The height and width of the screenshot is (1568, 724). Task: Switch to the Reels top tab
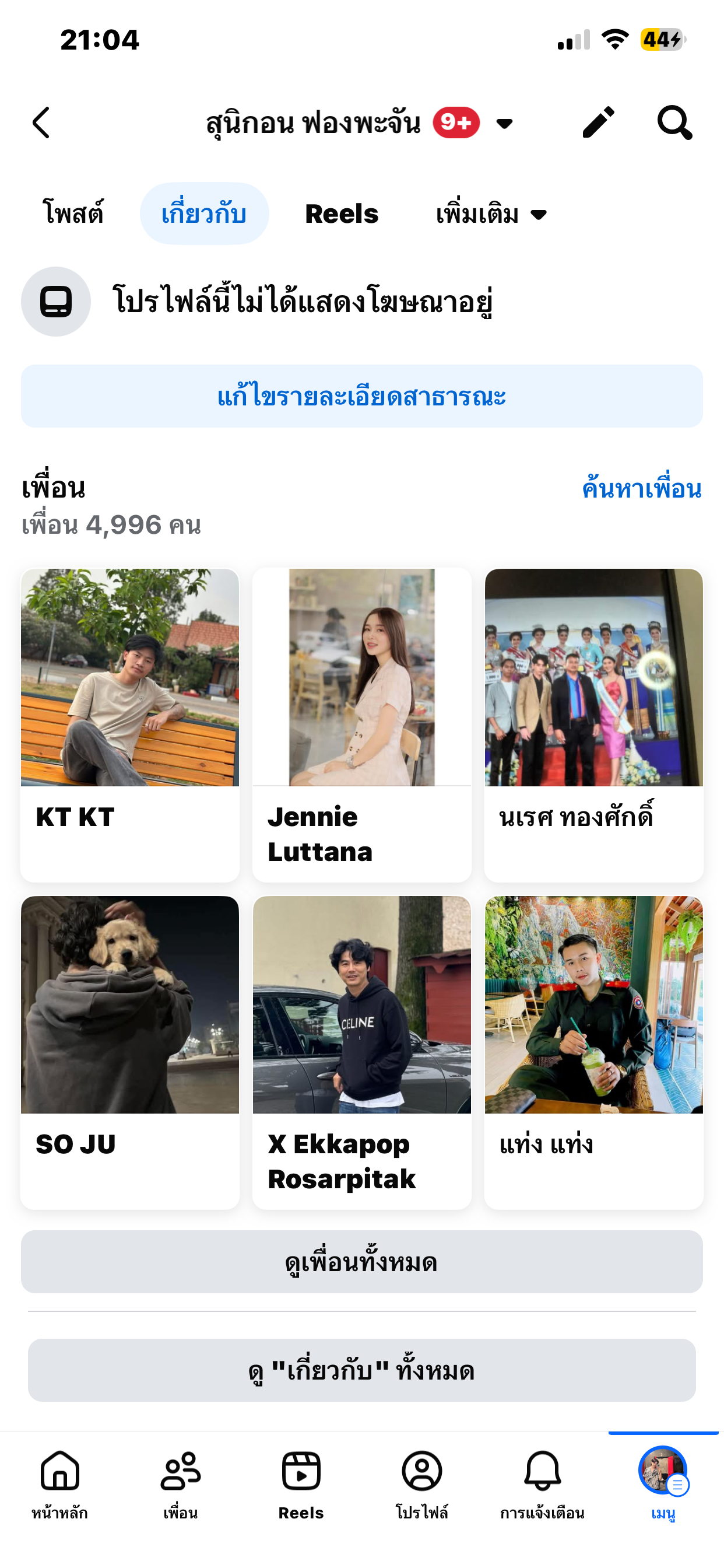click(x=342, y=213)
